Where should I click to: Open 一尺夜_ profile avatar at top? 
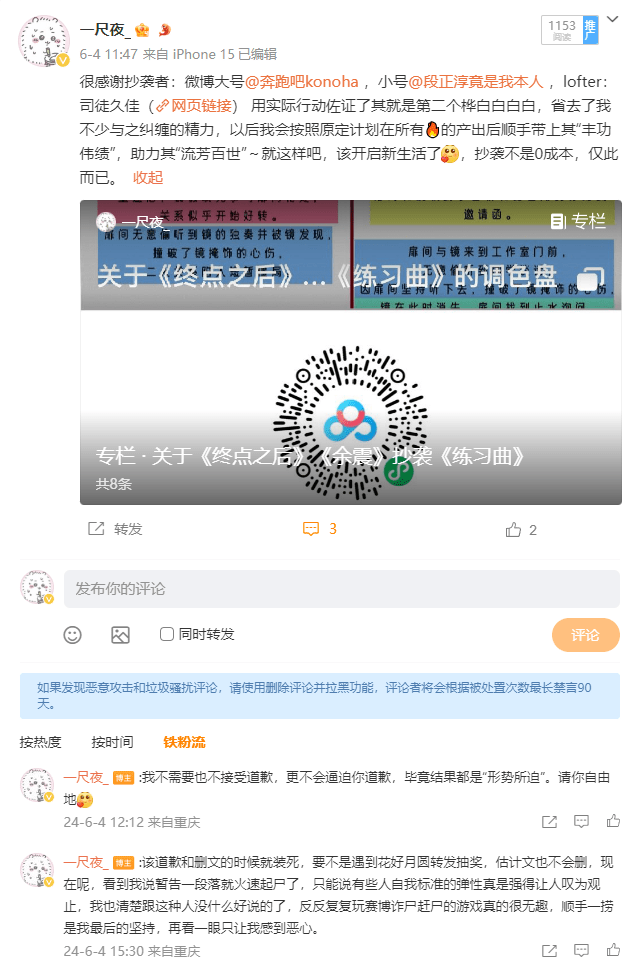[43, 42]
